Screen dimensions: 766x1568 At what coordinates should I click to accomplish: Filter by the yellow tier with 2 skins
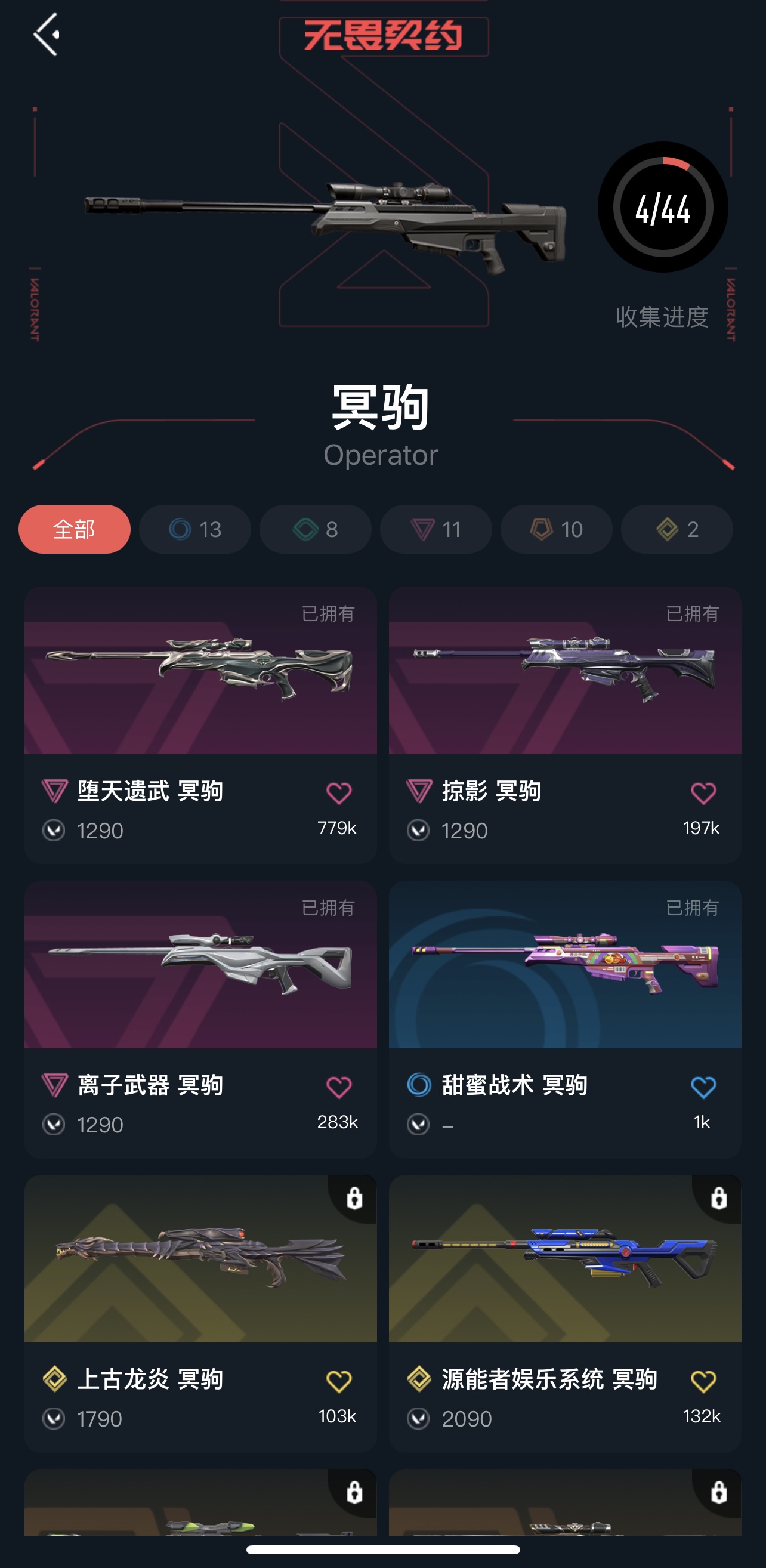tap(677, 529)
